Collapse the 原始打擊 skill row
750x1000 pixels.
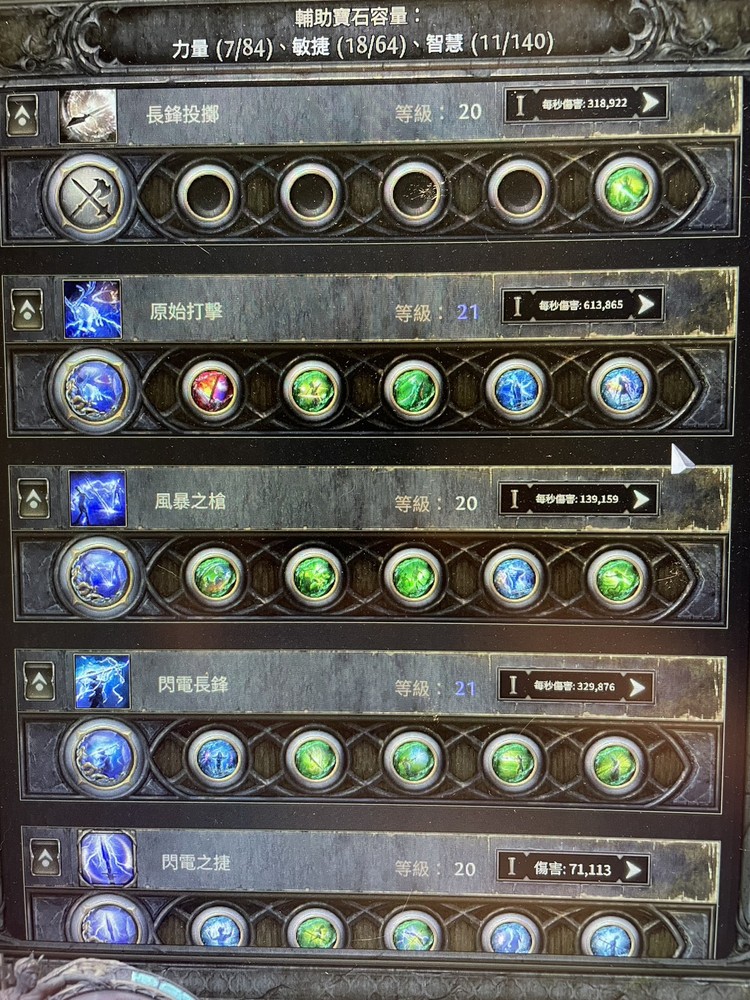coord(27,310)
